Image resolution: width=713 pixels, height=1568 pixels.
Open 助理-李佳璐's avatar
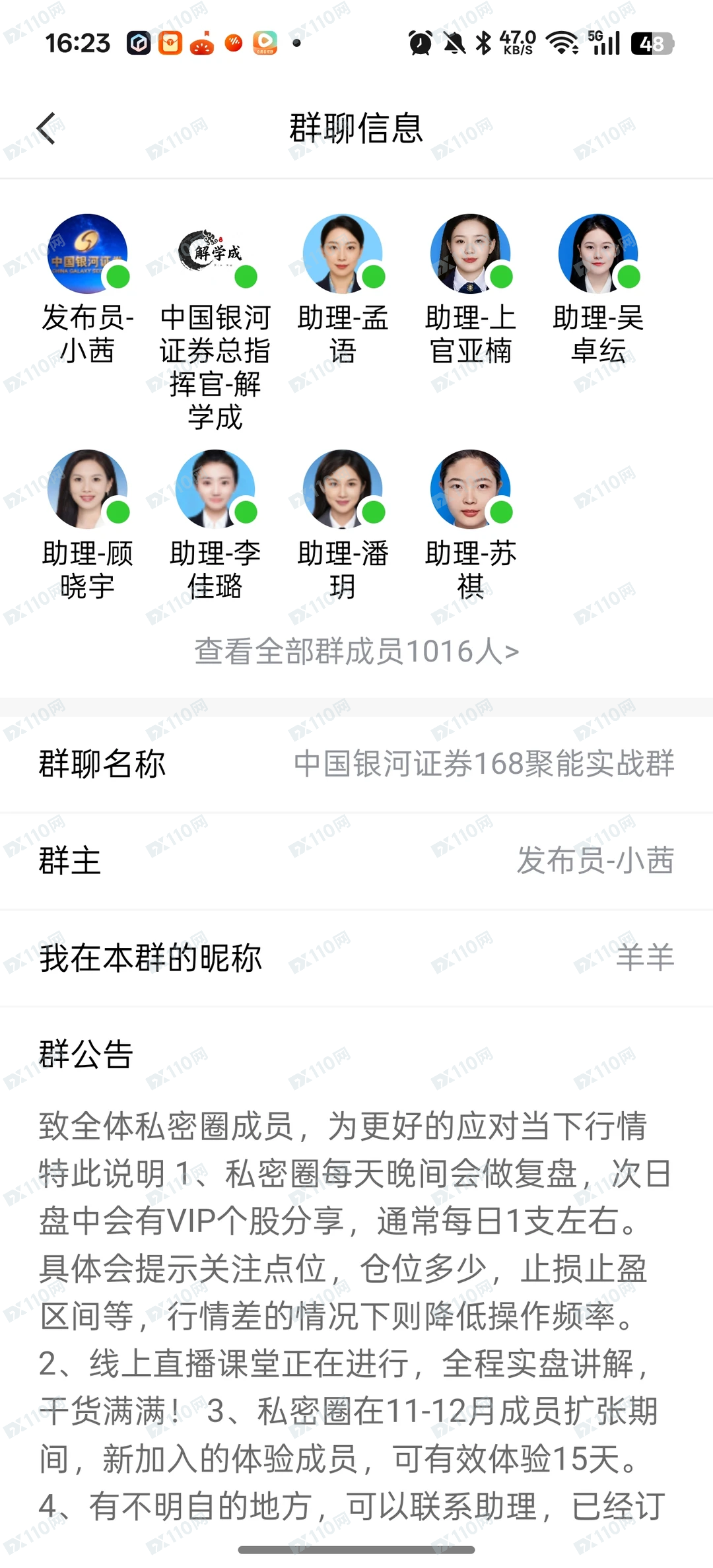point(215,490)
